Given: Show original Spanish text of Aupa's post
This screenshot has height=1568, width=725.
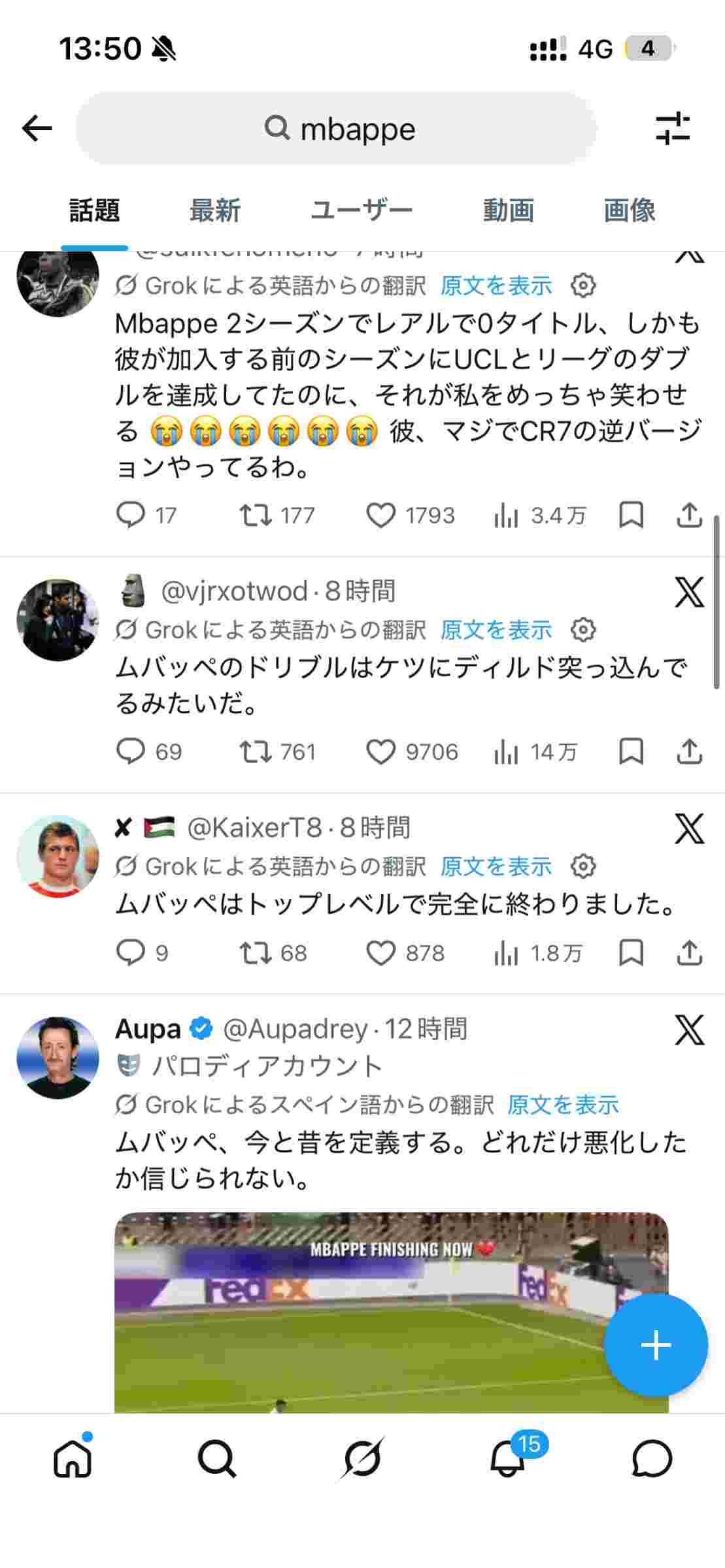Looking at the screenshot, I should pyautogui.click(x=563, y=1105).
